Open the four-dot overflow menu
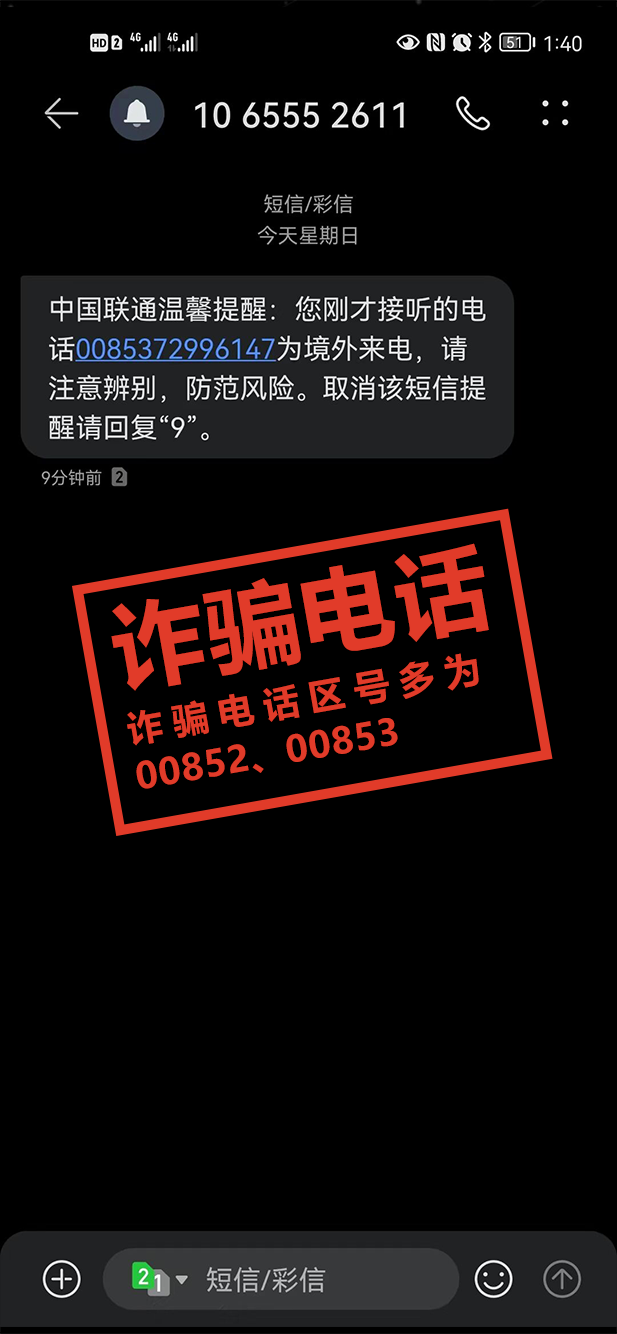The height and width of the screenshot is (1334, 617). point(555,113)
